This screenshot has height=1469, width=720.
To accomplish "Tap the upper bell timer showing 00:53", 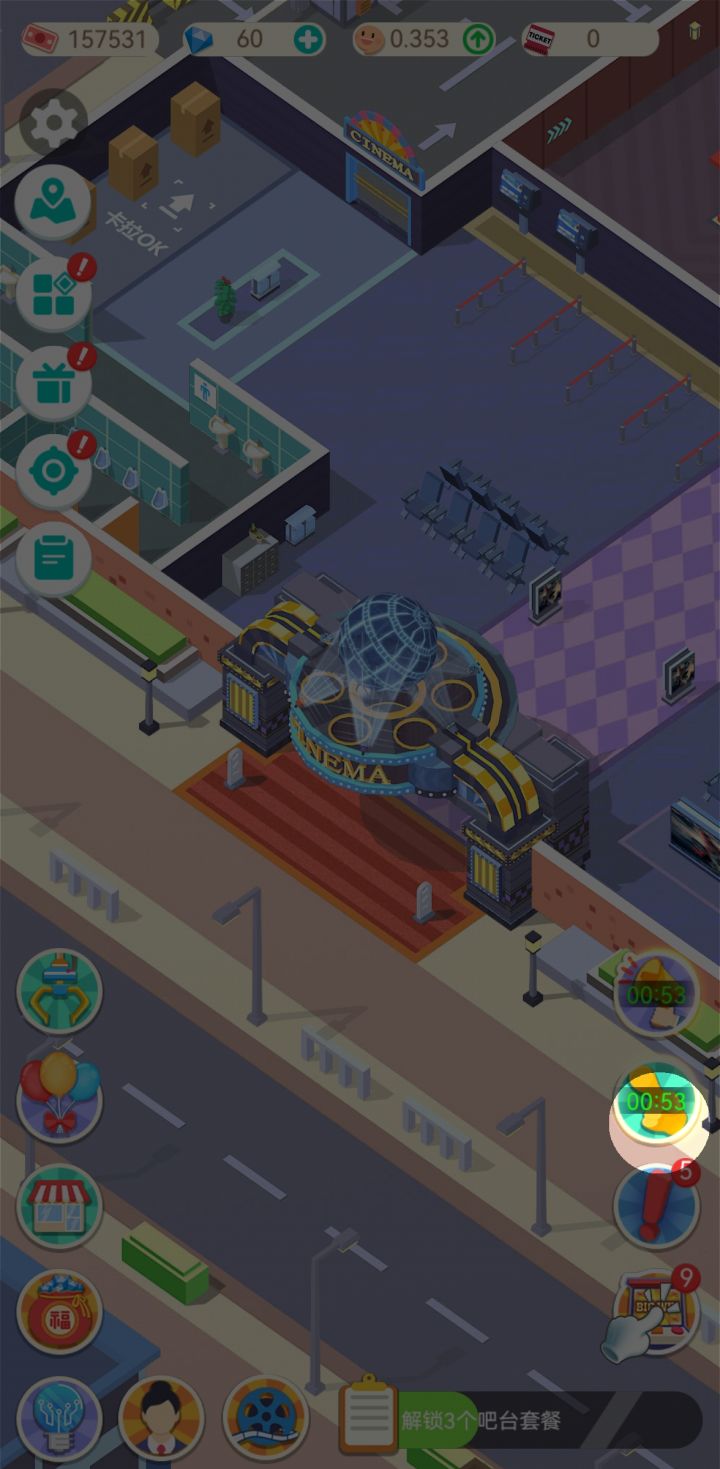I will tap(656, 992).
